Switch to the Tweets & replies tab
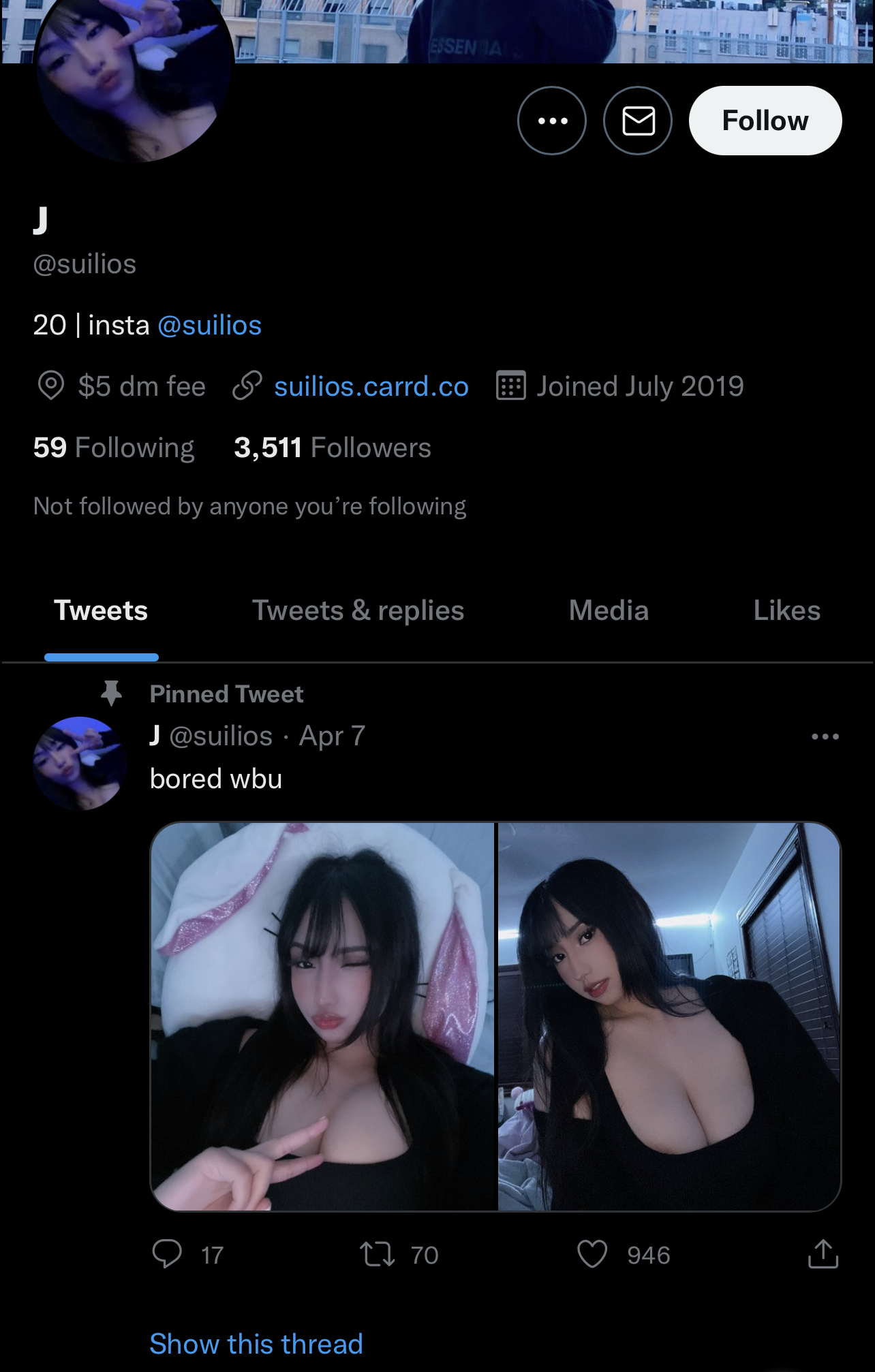Image resolution: width=875 pixels, height=1372 pixels. 358,610
